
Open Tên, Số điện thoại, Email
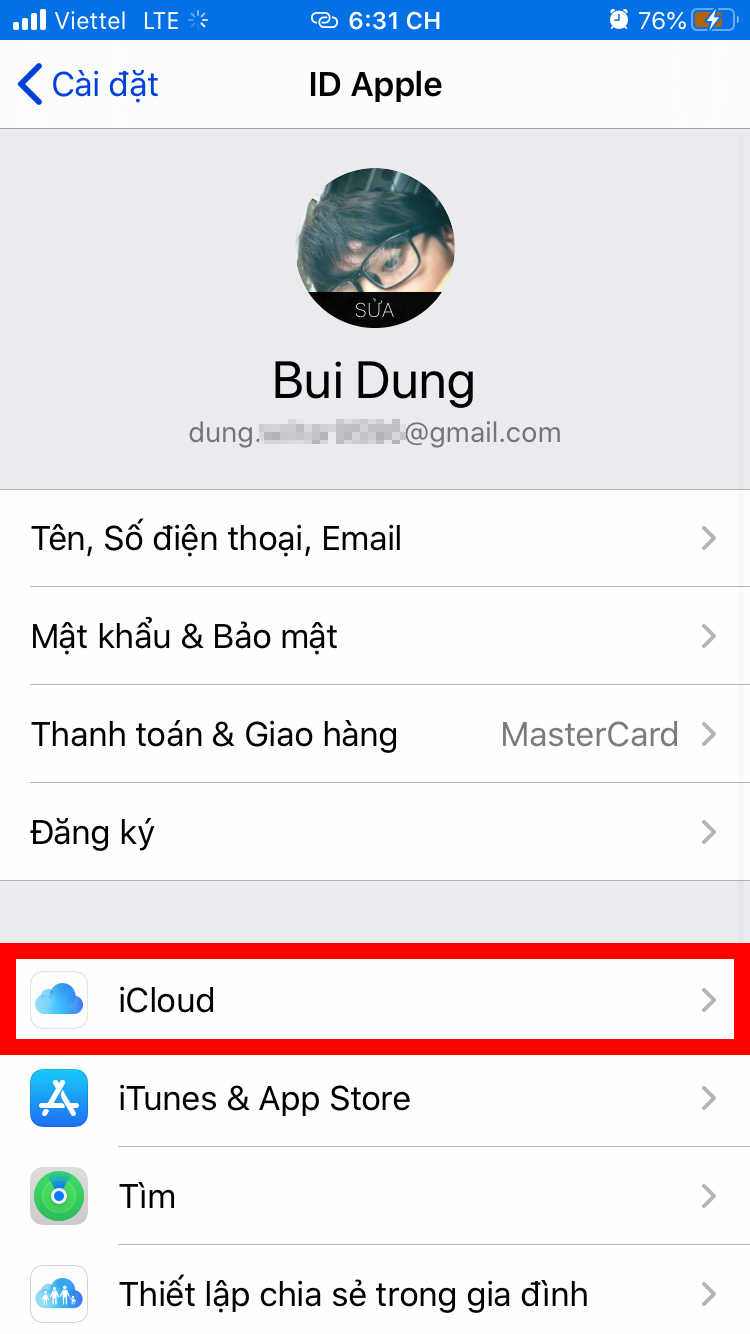coord(375,539)
